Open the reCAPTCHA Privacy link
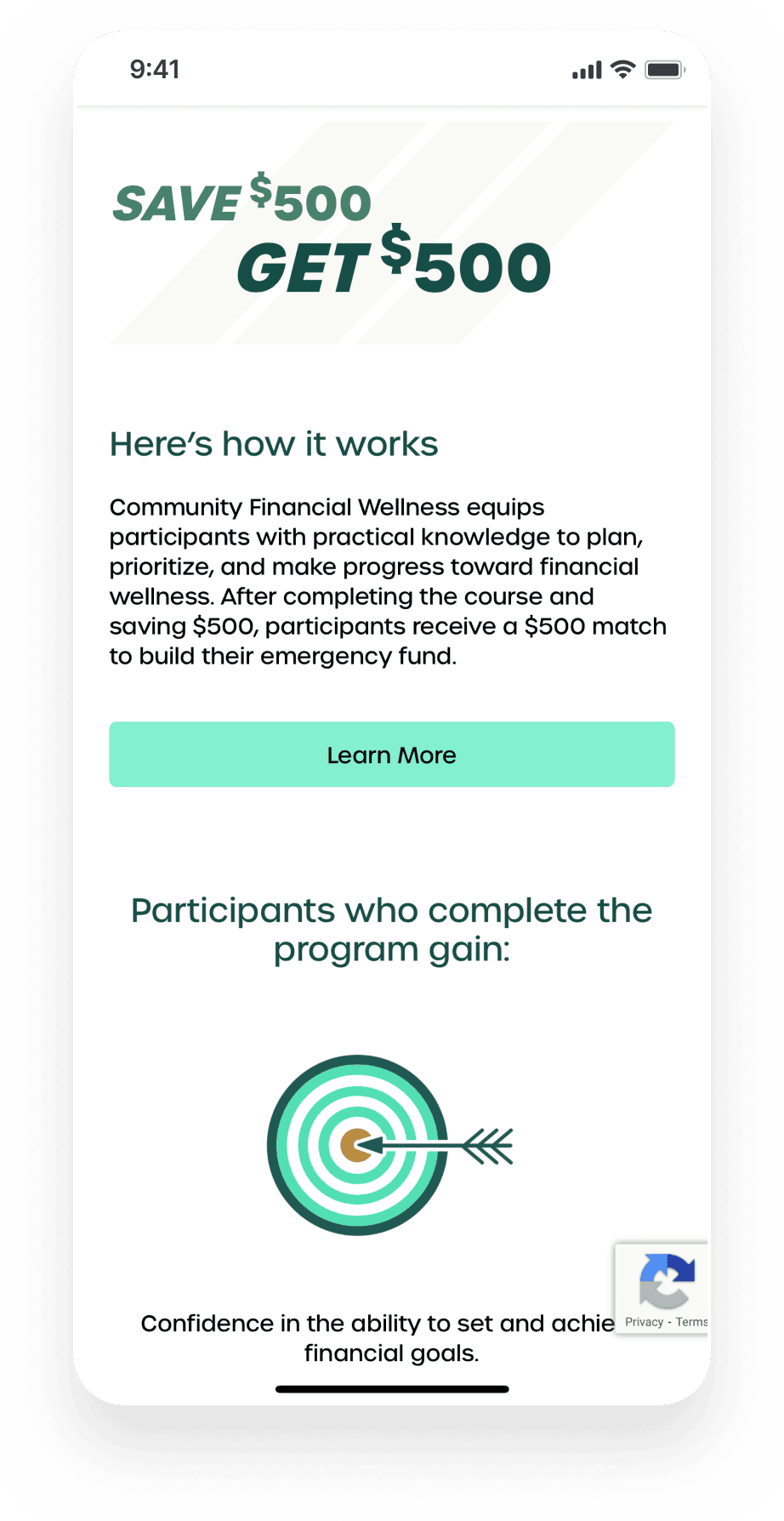Viewport: 784px width, 1521px height. tap(644, 1322)
